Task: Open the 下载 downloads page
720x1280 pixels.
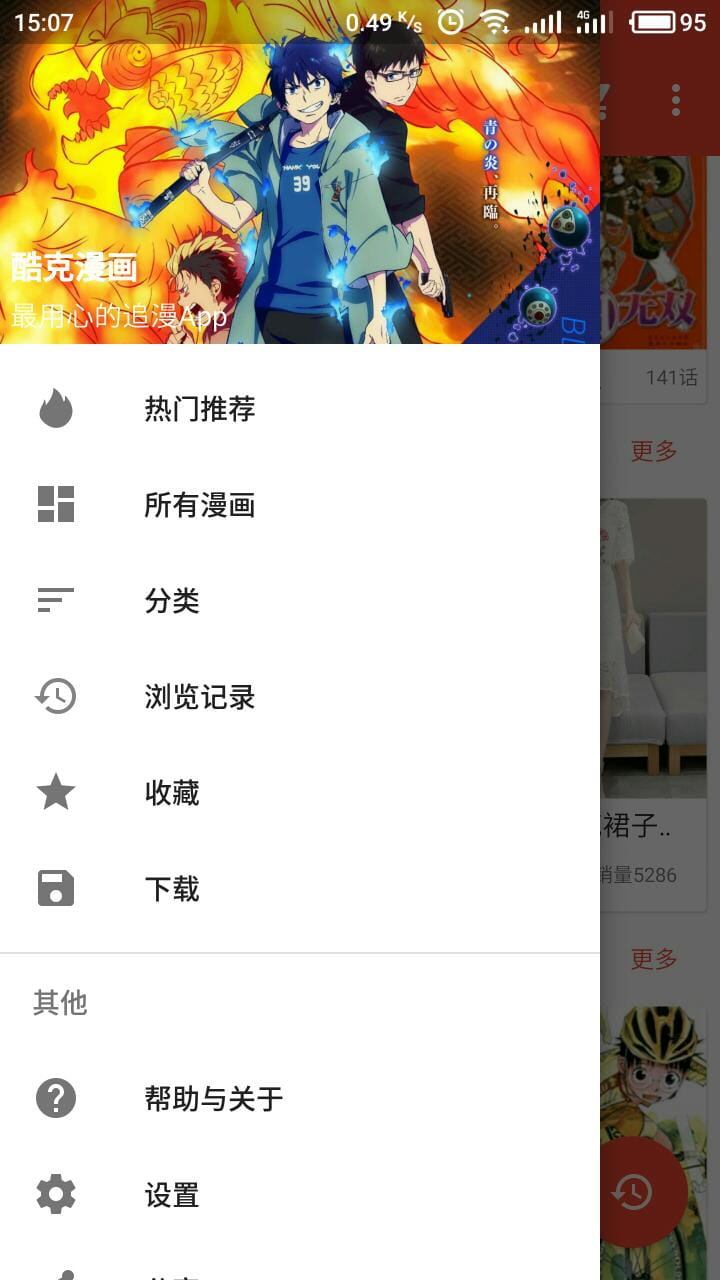Action: pos(172,889)
